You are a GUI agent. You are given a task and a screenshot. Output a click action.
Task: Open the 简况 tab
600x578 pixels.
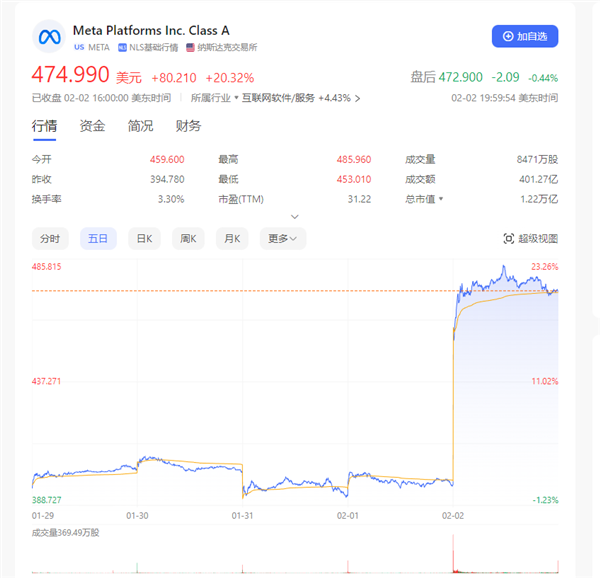coord(140,126)
